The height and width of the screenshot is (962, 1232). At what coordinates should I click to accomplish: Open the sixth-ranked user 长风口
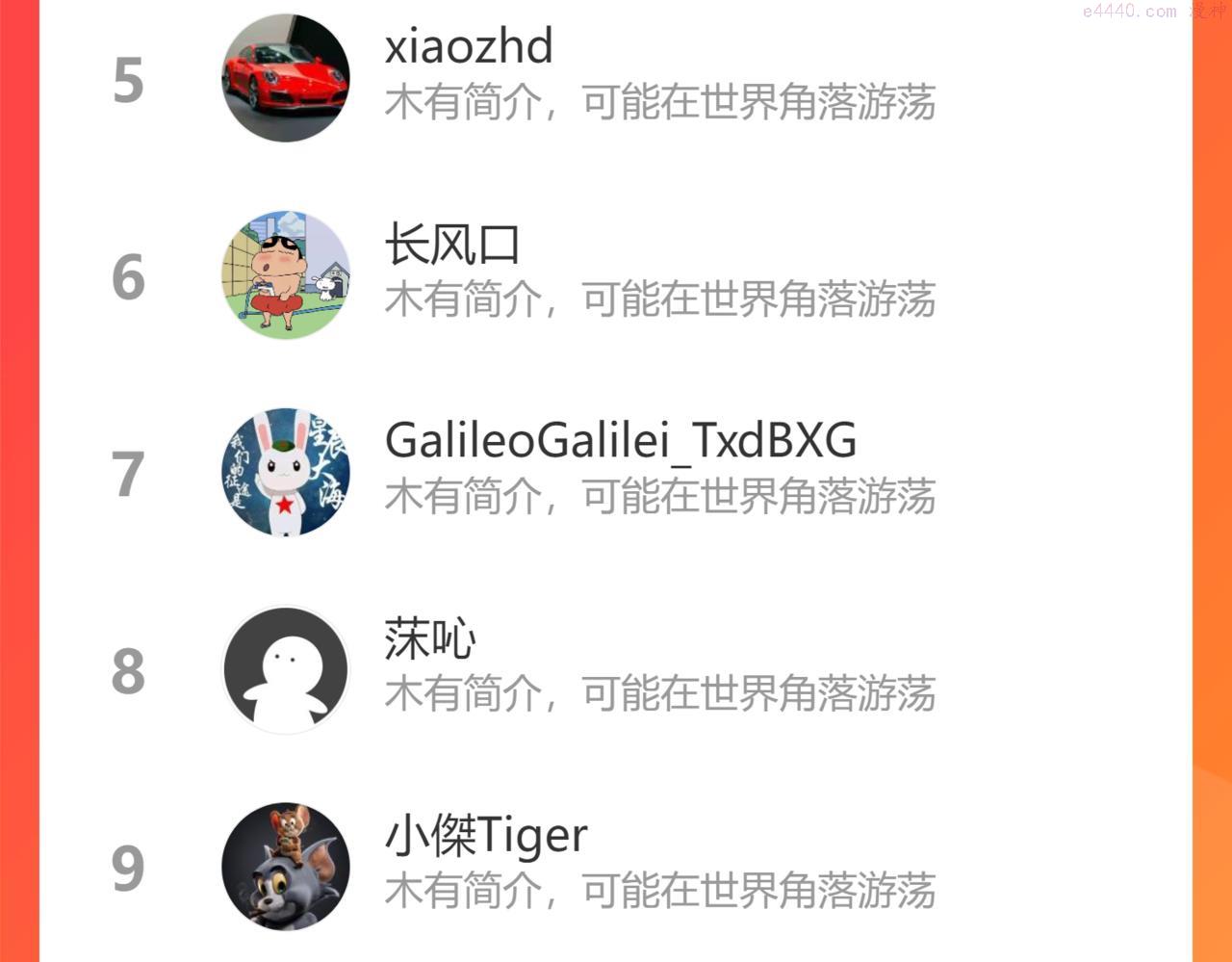pos(616,275)
